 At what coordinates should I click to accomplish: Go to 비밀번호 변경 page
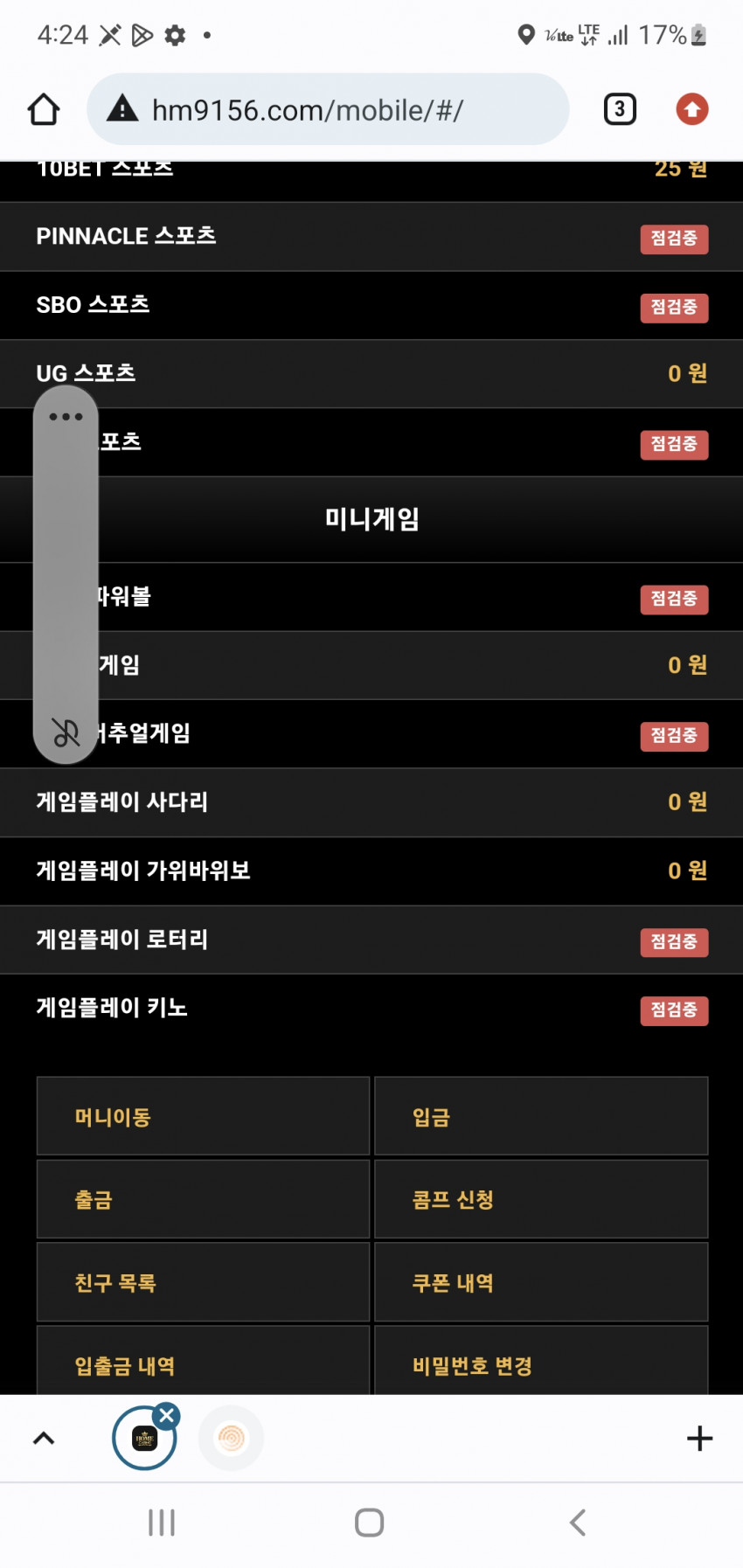(x=540, y=1363)
